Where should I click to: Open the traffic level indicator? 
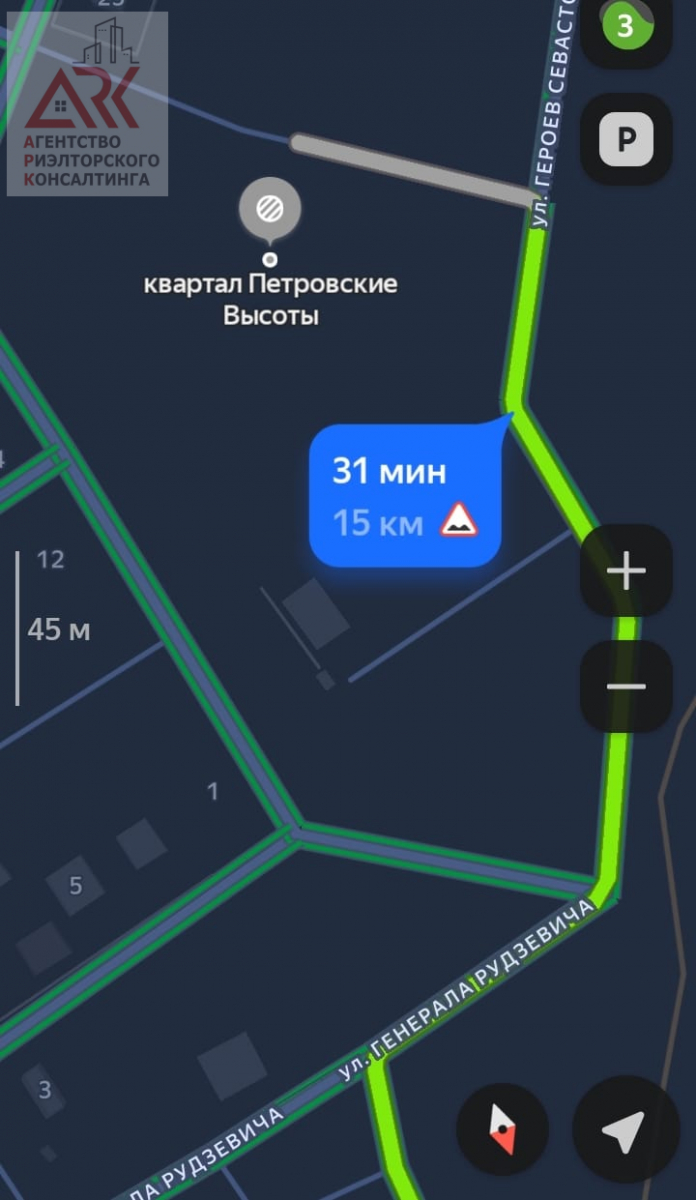[626, 27]
